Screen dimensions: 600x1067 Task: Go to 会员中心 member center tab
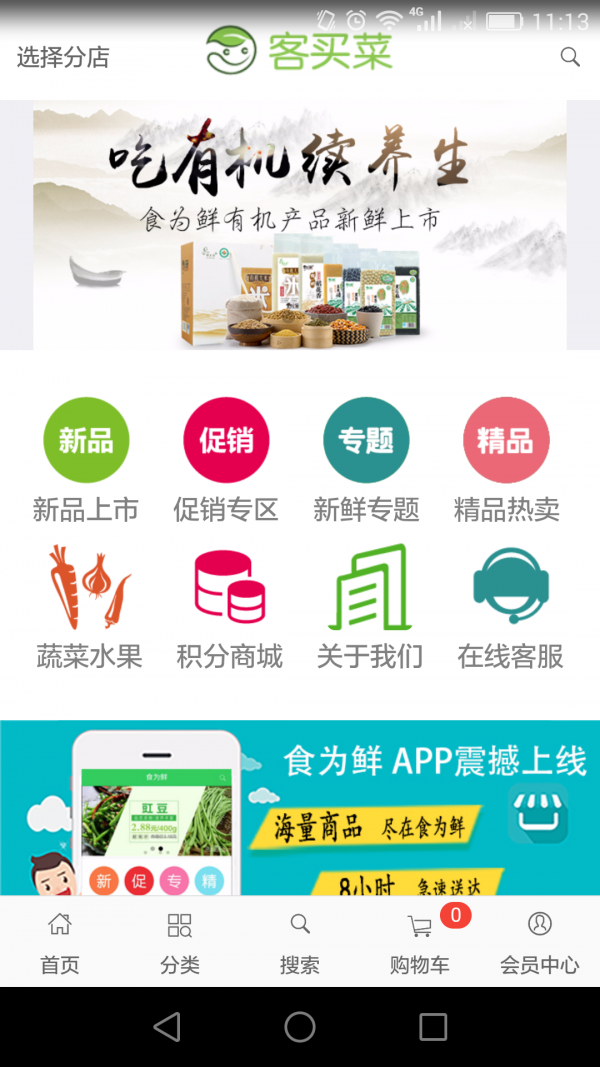pyautogui.click(x=540, y=942)
